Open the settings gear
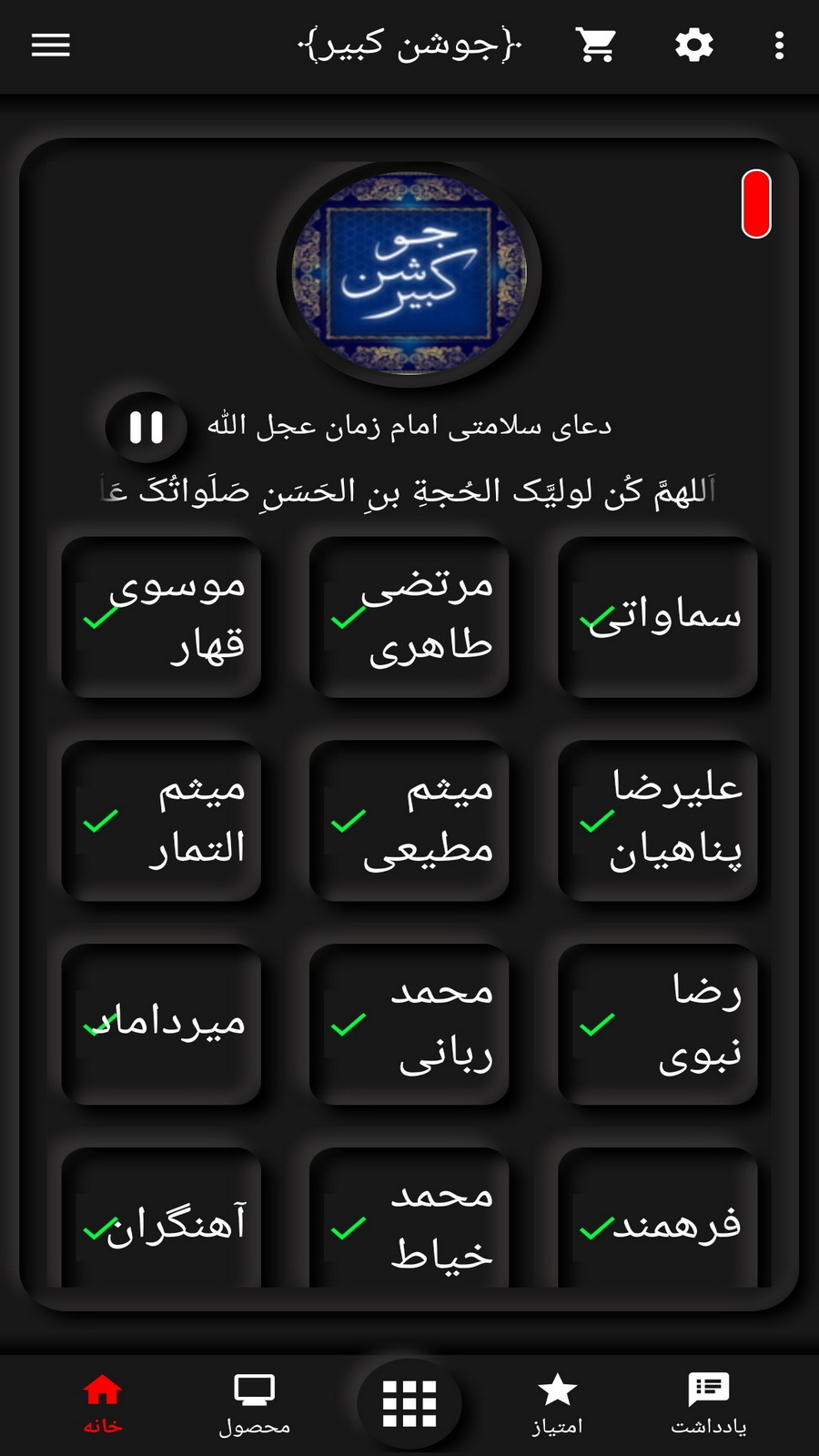819x1456 pixels. tap(693, 45)
